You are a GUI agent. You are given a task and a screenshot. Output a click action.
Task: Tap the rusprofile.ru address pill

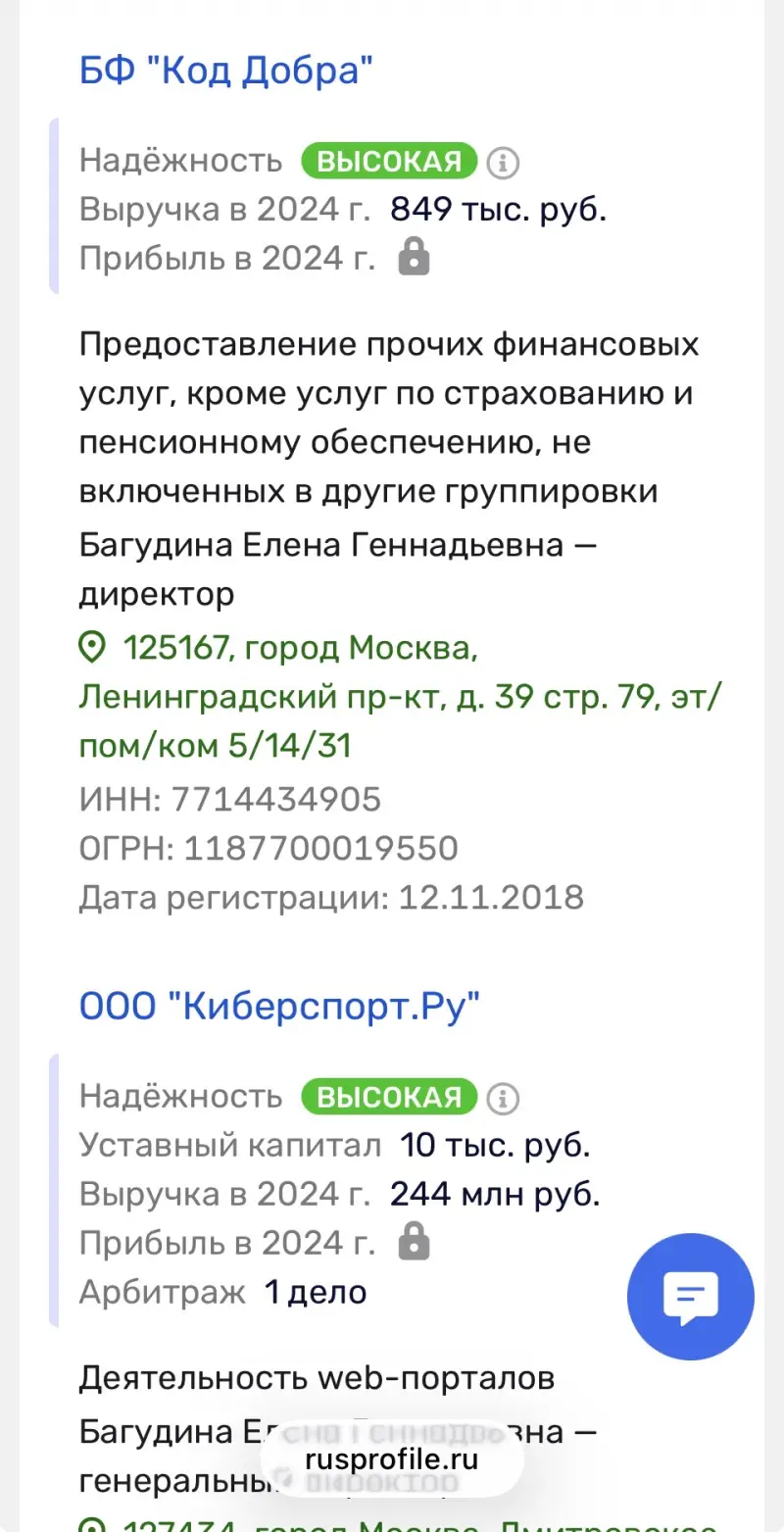coord(392,1459)
